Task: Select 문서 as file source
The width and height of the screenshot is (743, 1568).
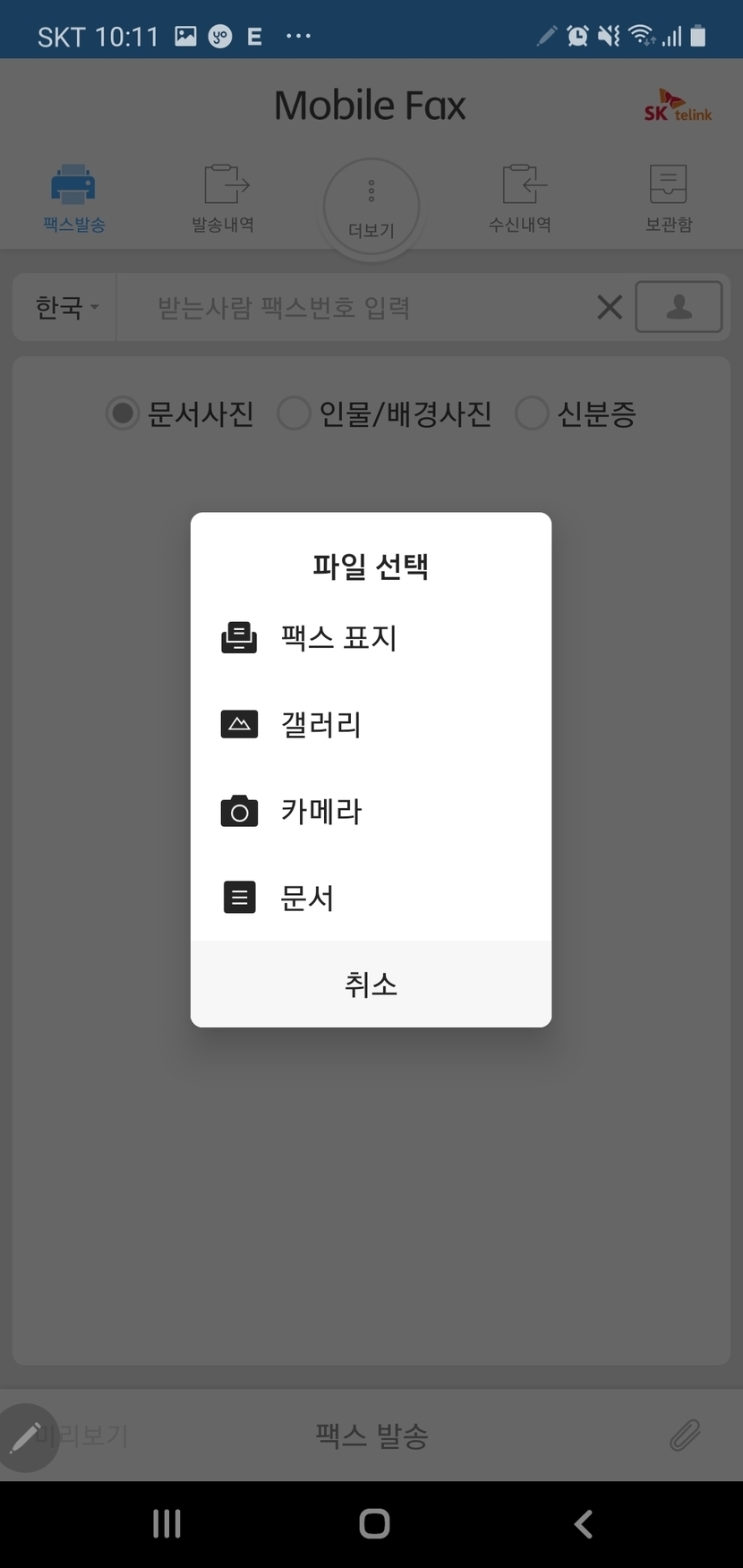Action: click(307, 898)
